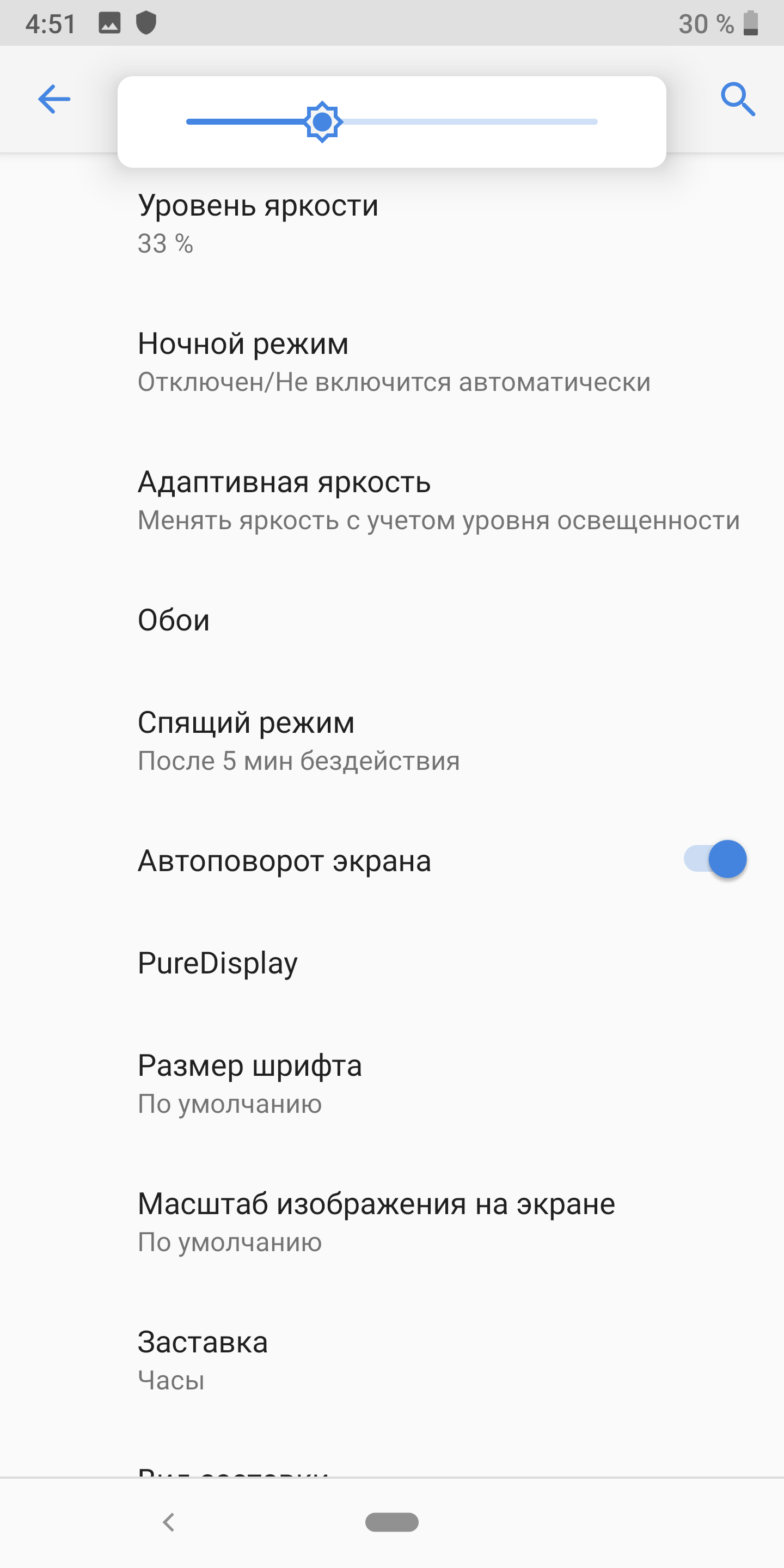Open Адаптивная яркость option
Viewport: 784px width, 1568px height.
point(438,500)
